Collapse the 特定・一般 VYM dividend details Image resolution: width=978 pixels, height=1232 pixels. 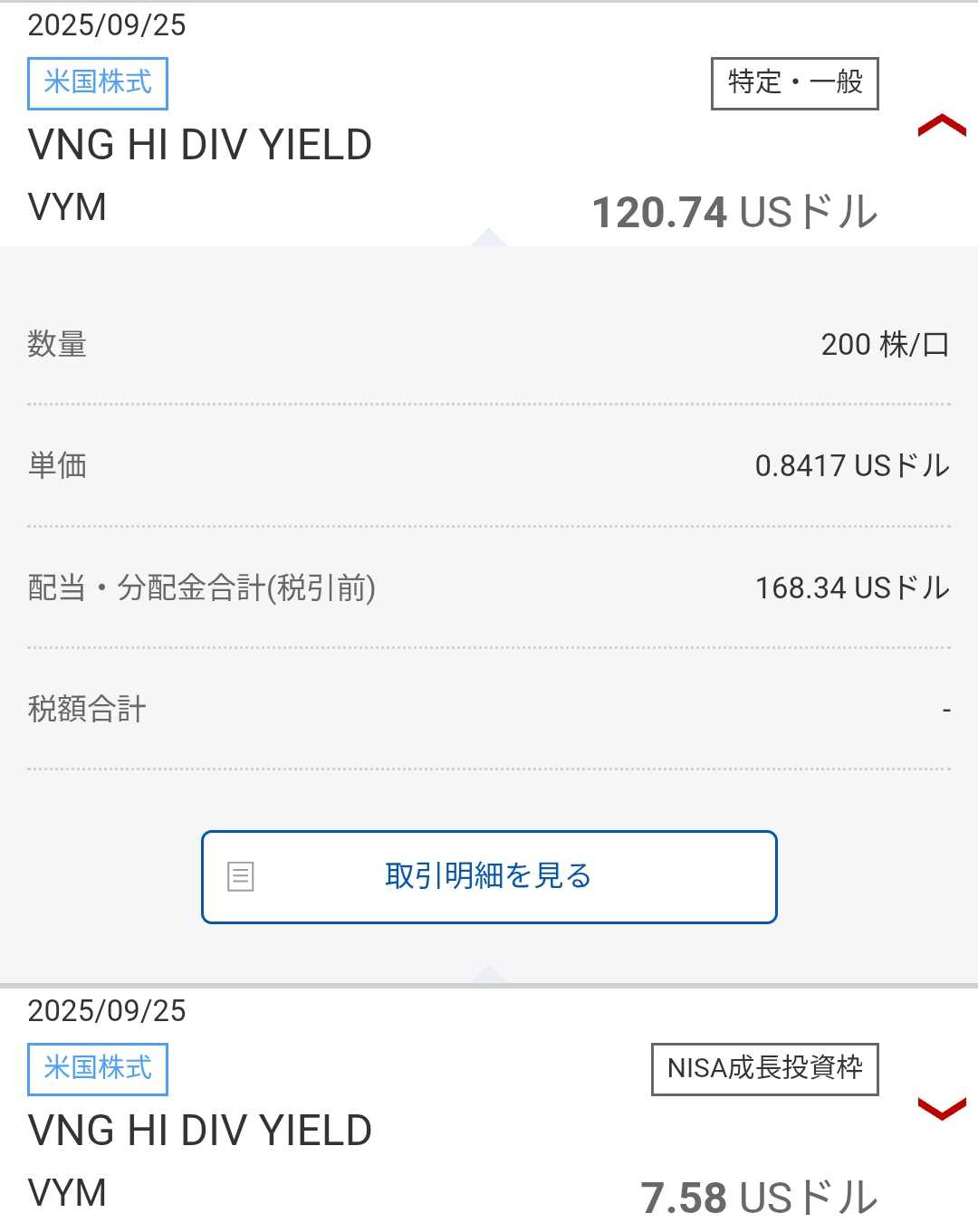pyautogui.click(x=941, y=126)
